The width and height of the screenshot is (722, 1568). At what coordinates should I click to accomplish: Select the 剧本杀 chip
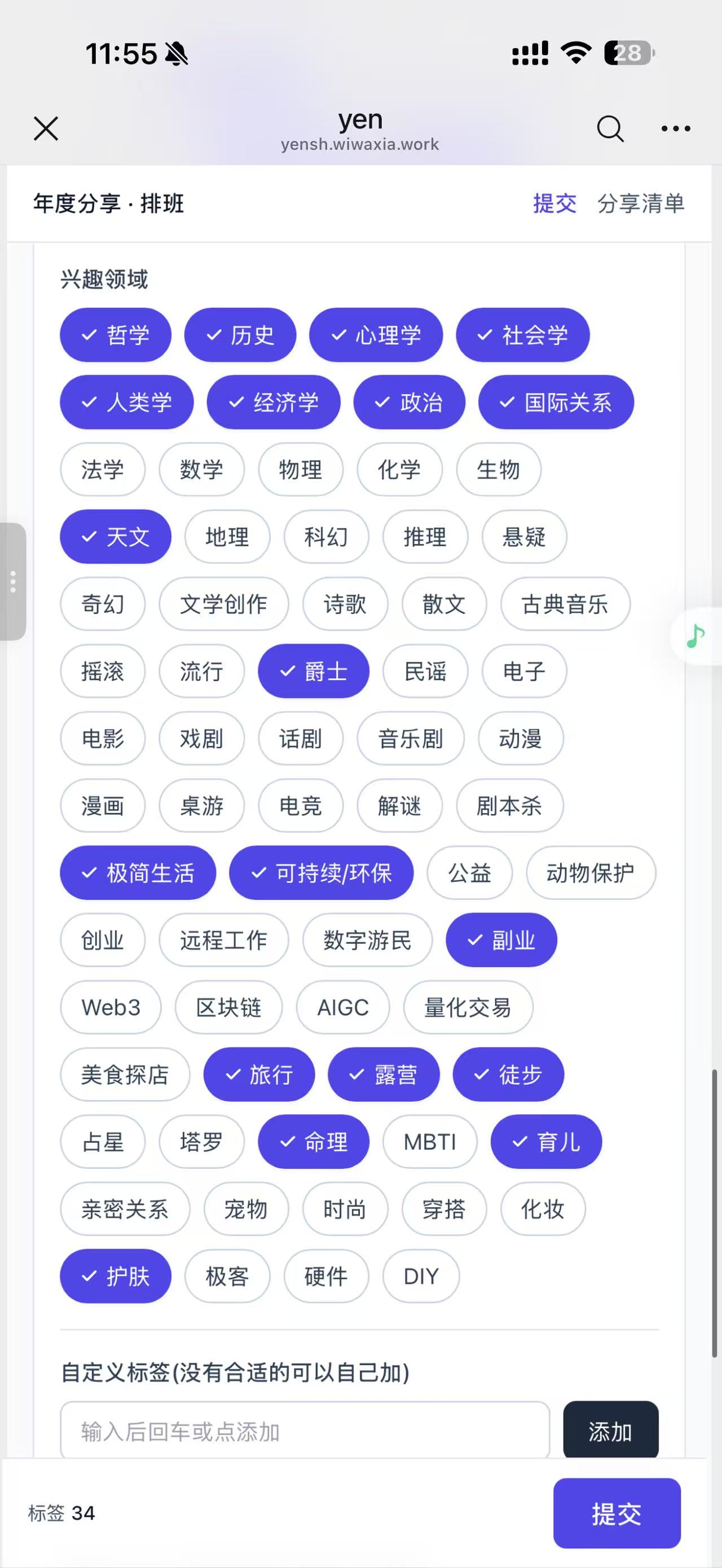coord(509,806)
